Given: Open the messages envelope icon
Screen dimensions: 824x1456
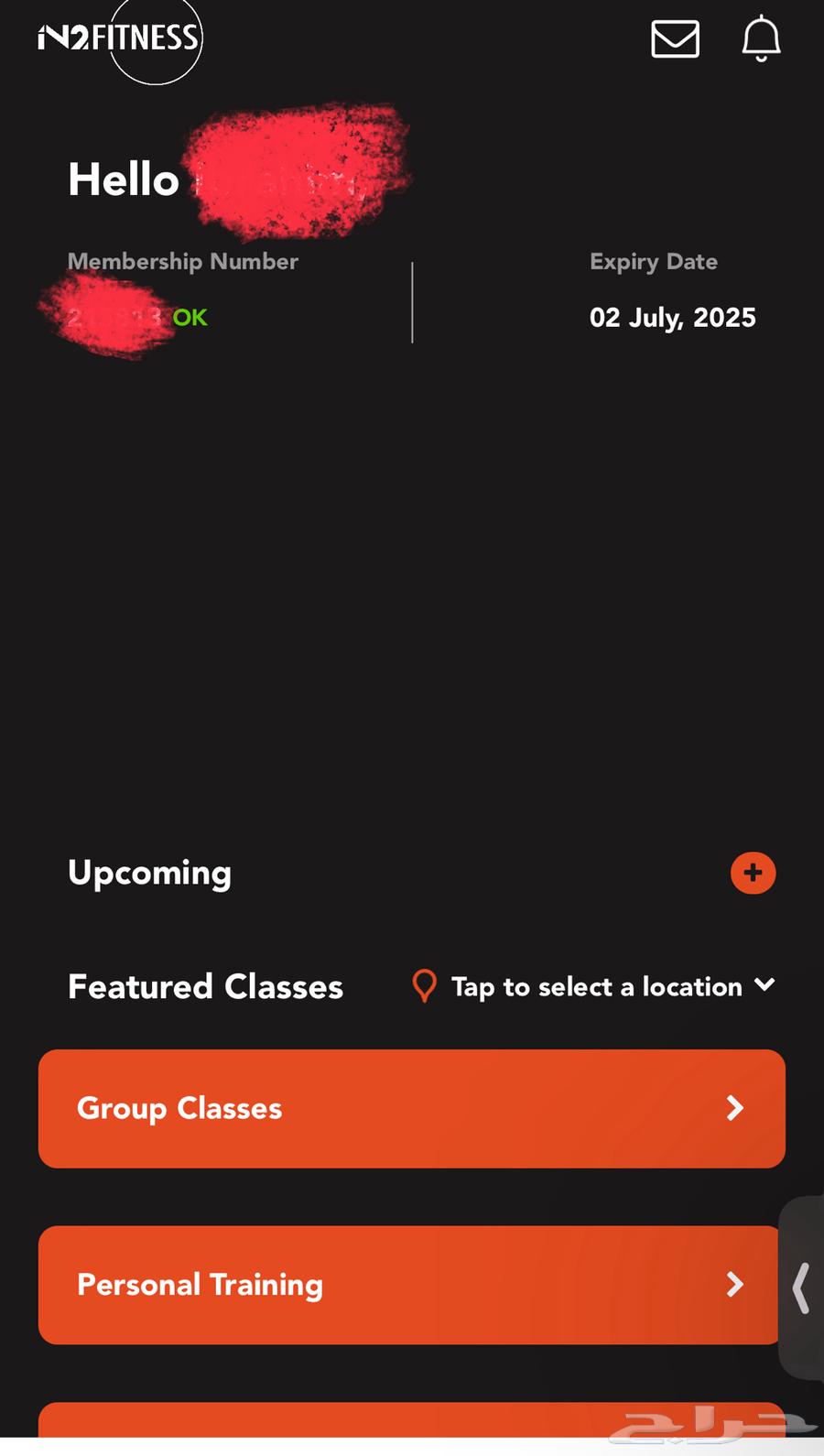Looking at the screenshot, I should tap(675, 39).
